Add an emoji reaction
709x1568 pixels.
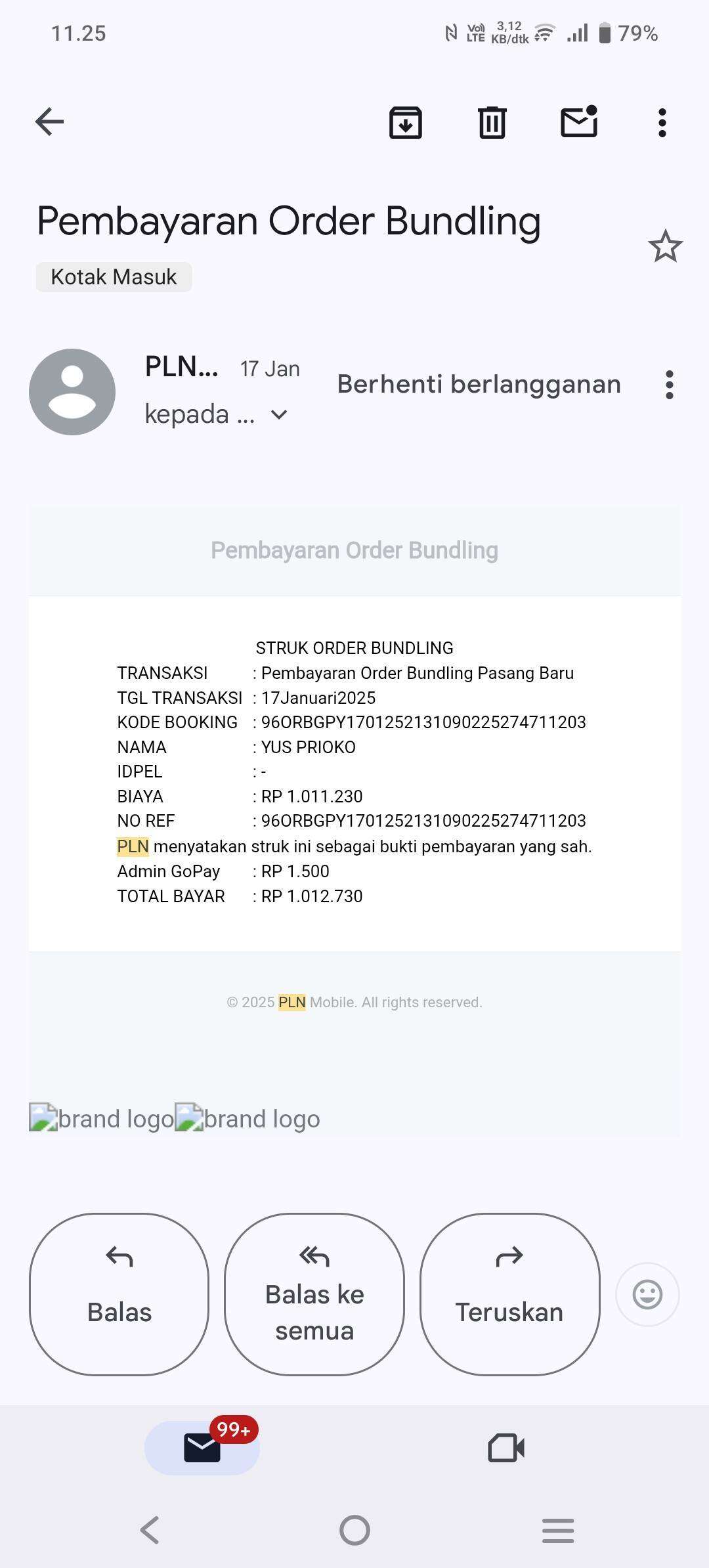[647, 1295]
